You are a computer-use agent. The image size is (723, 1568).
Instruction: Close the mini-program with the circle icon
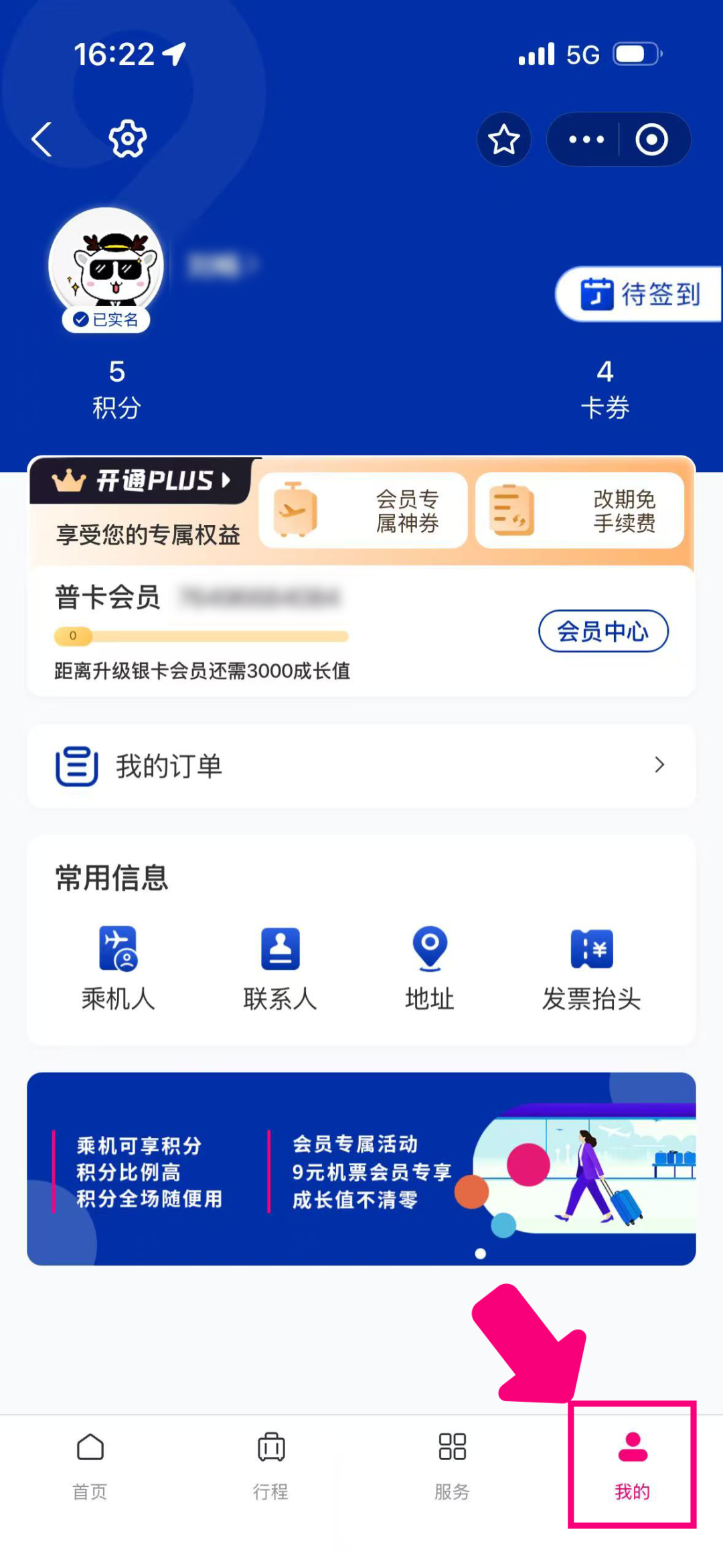tap(651, 139)
